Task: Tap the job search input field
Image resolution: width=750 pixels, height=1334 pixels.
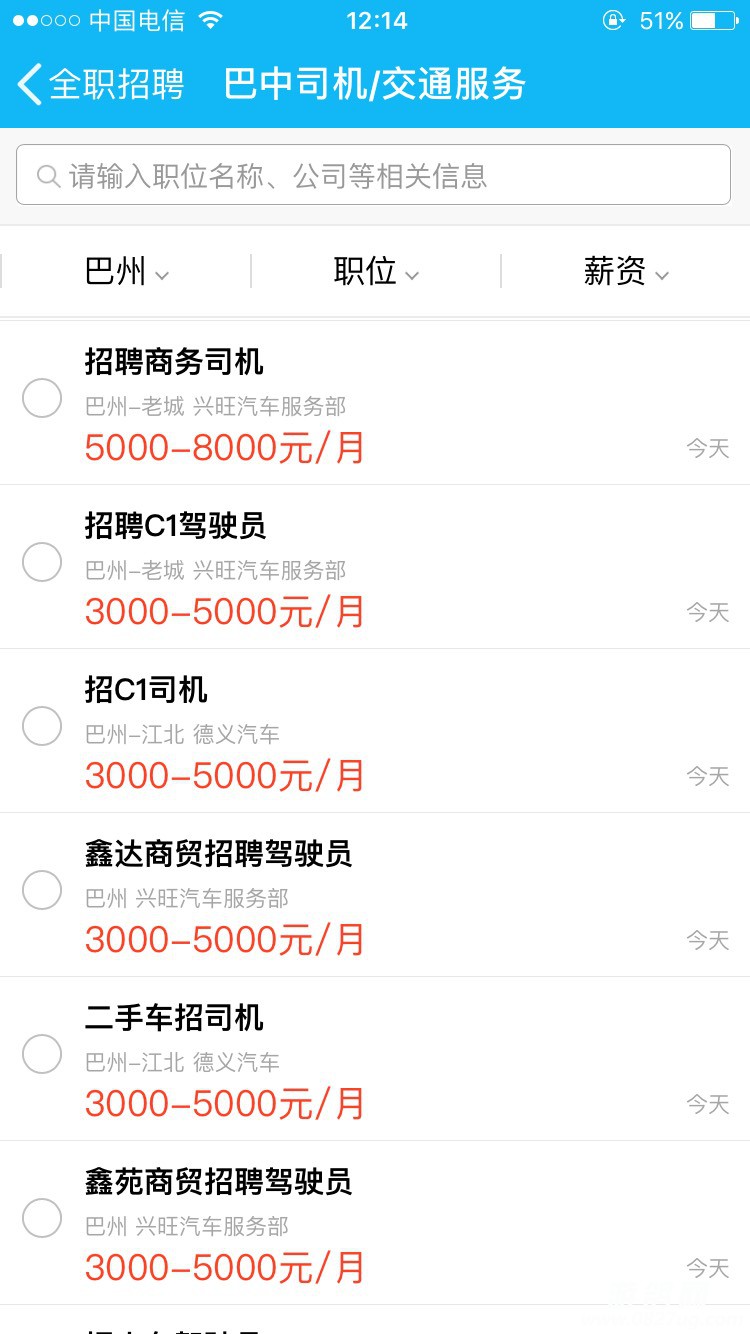Action: [374, 175]
